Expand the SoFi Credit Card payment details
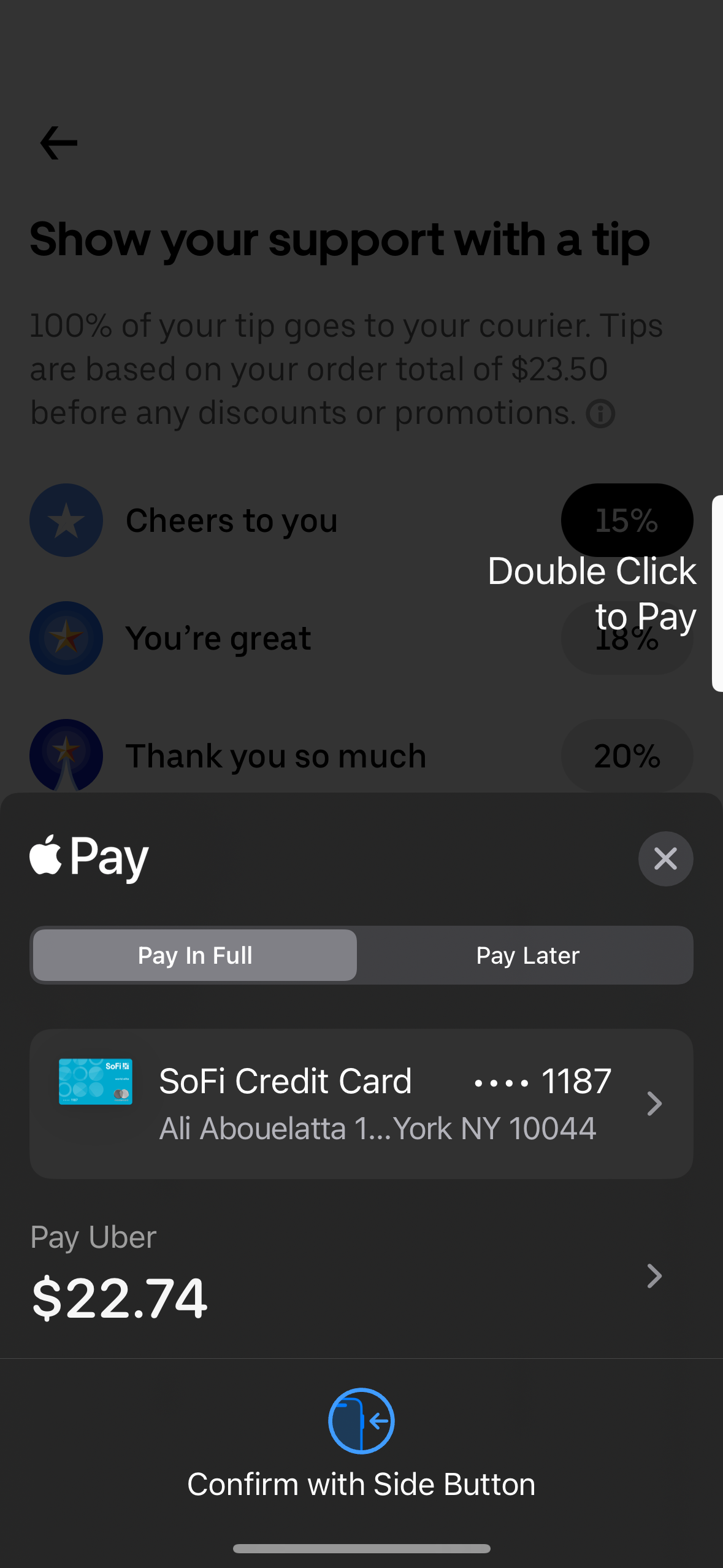Viewport: 723px width, 1568px height. (654, 1104)
